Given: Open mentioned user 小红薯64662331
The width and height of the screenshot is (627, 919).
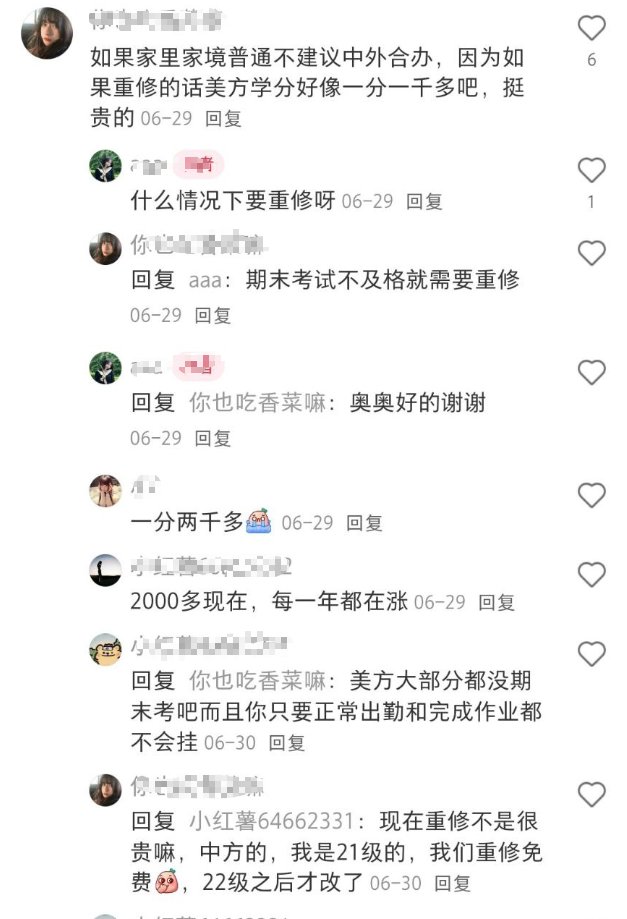Looking at the screenshot, I should [x=271, y=823].
